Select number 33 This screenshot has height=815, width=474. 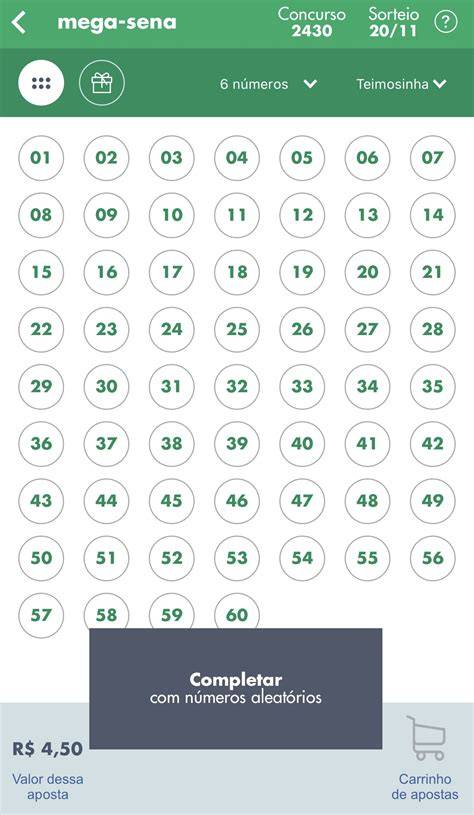[302, 387]
